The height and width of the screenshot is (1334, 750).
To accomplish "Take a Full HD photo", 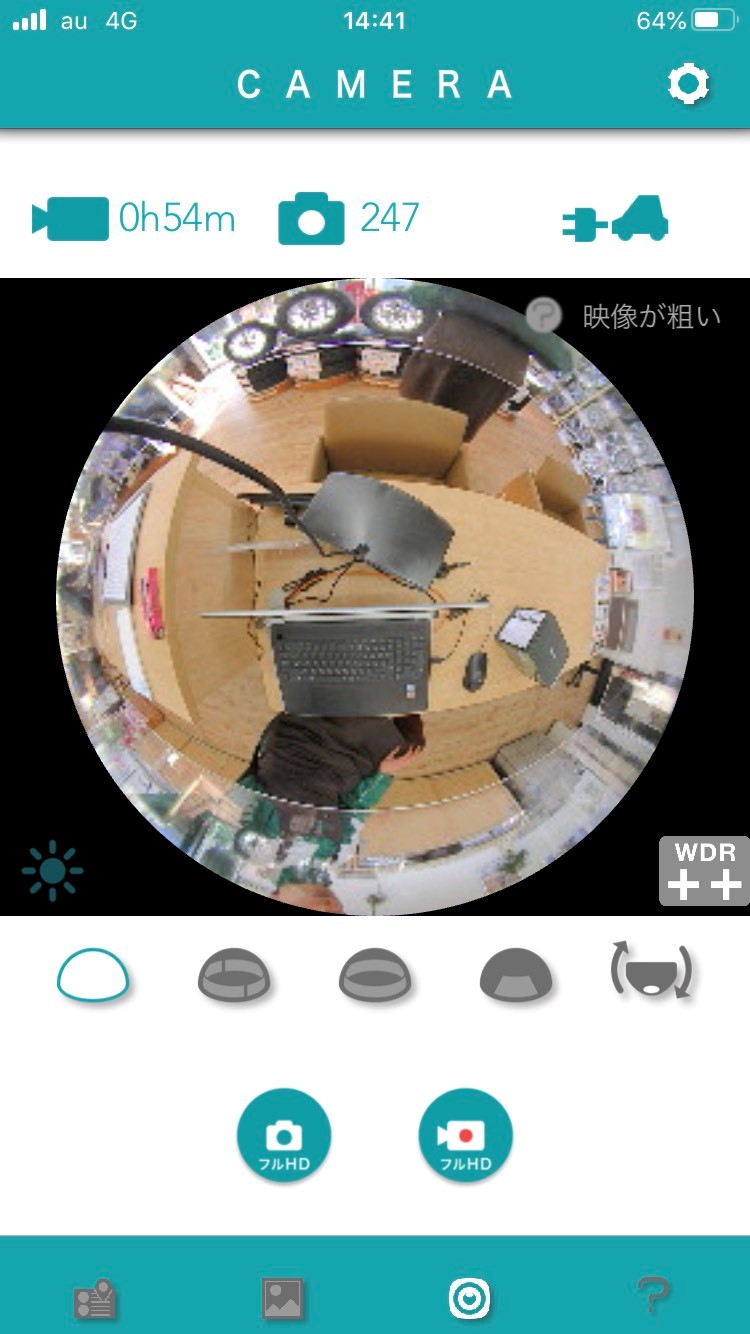I will pyautogui.click(x=284, y=1136).
